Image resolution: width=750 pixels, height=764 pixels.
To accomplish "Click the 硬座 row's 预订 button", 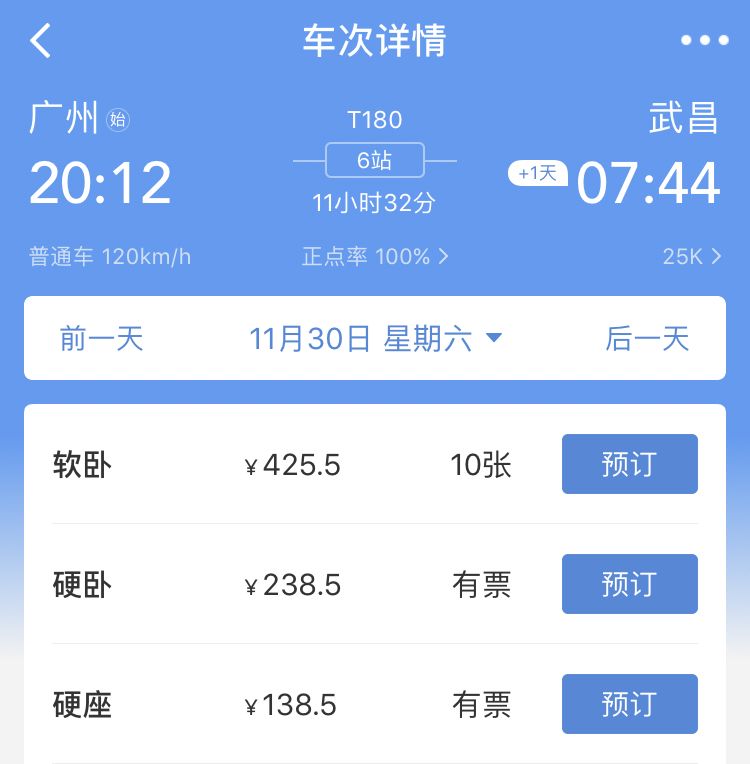I will pos(629,704).
